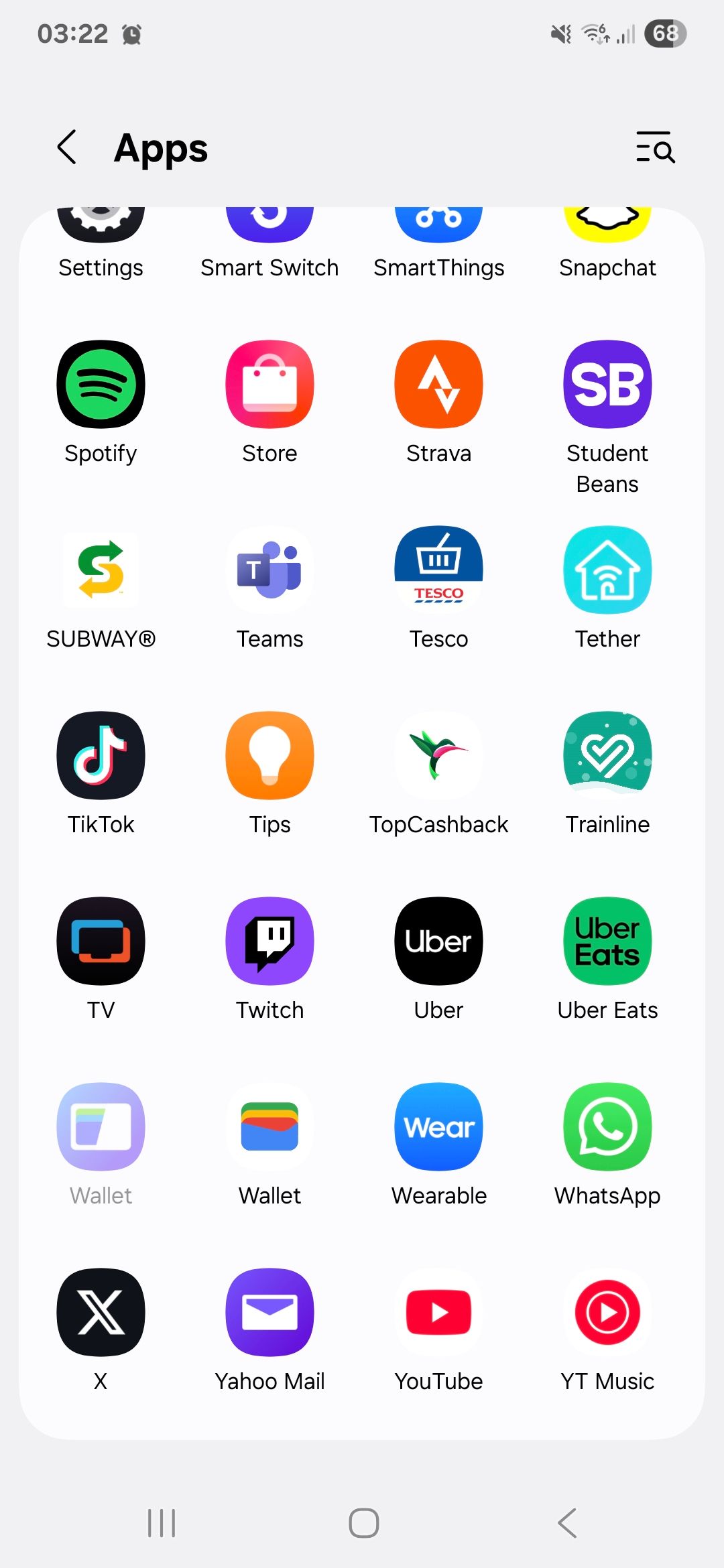Open YT Music
The image size is (724, 1568).
(x=607, y=1312)
